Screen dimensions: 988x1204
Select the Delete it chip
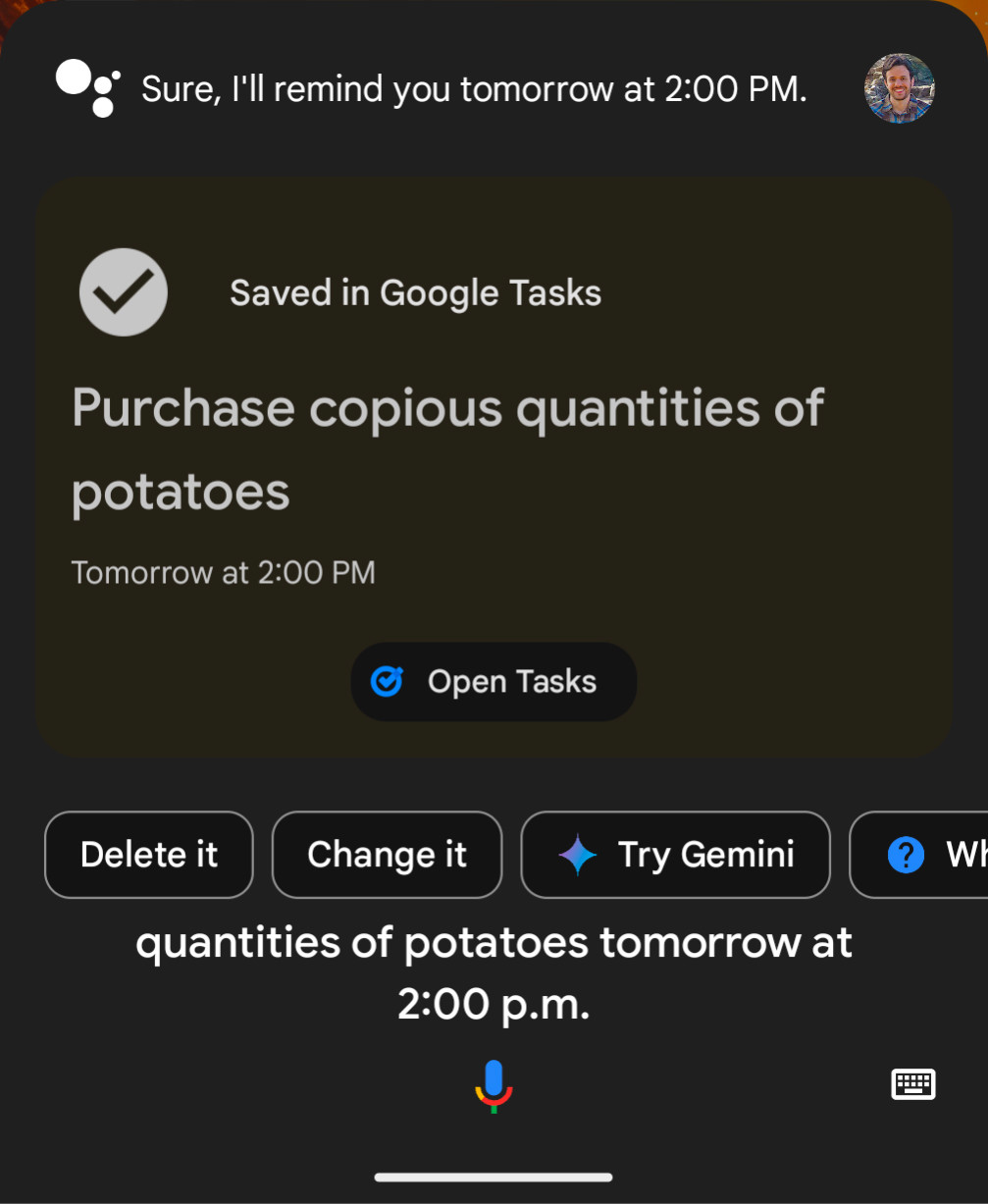click(149, 855)
